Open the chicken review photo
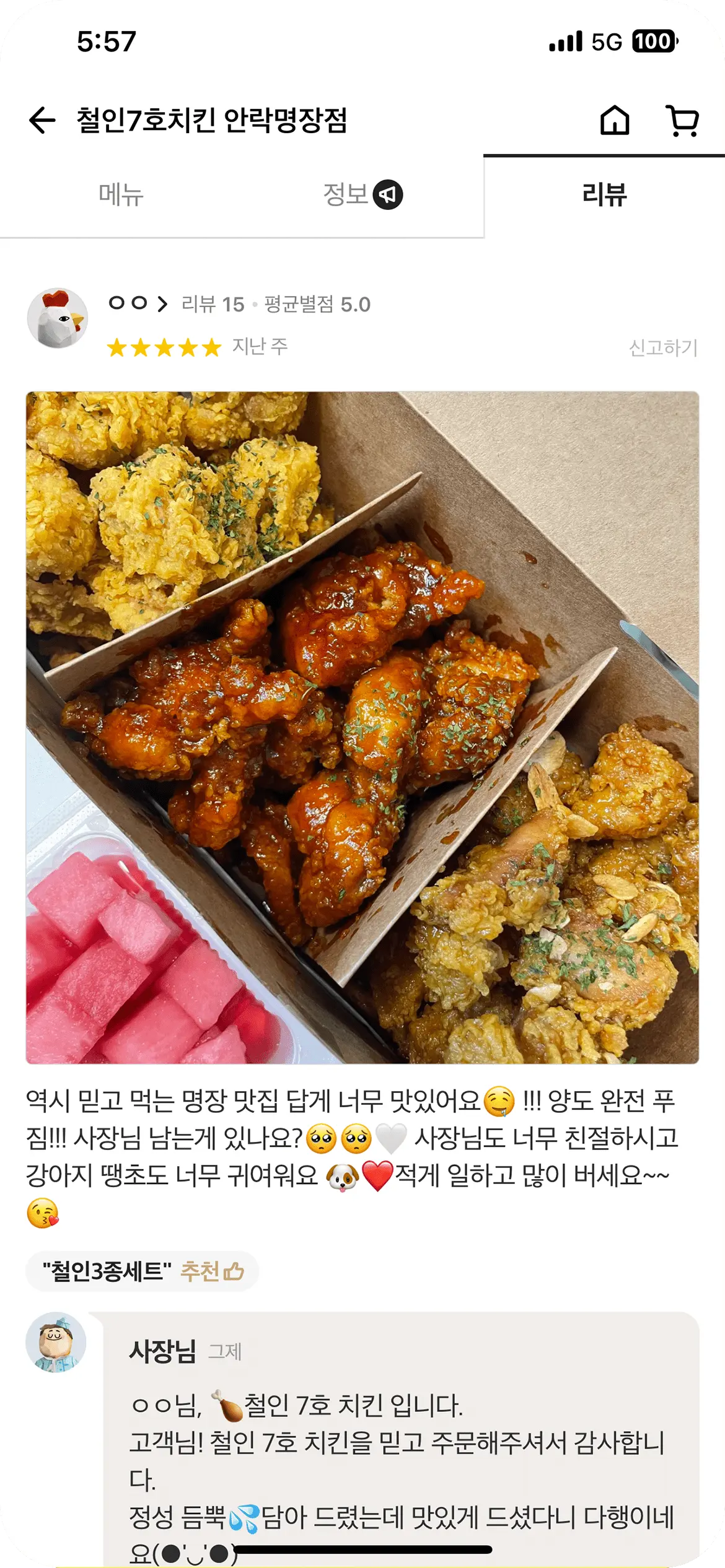Screen dimensions: 725x1568 coord(362,728)
